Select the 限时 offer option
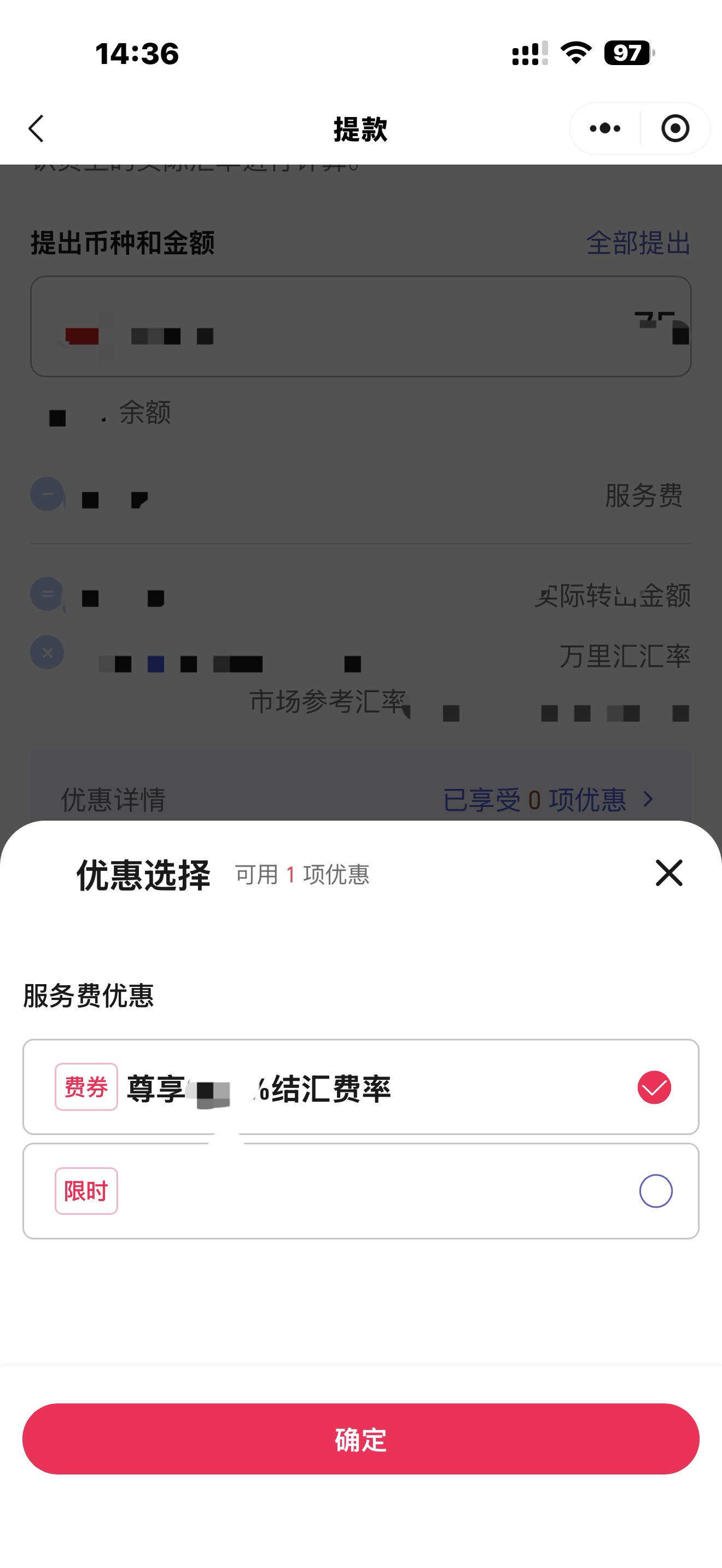Screen dimensions: 722x1568 (655, 1191)
